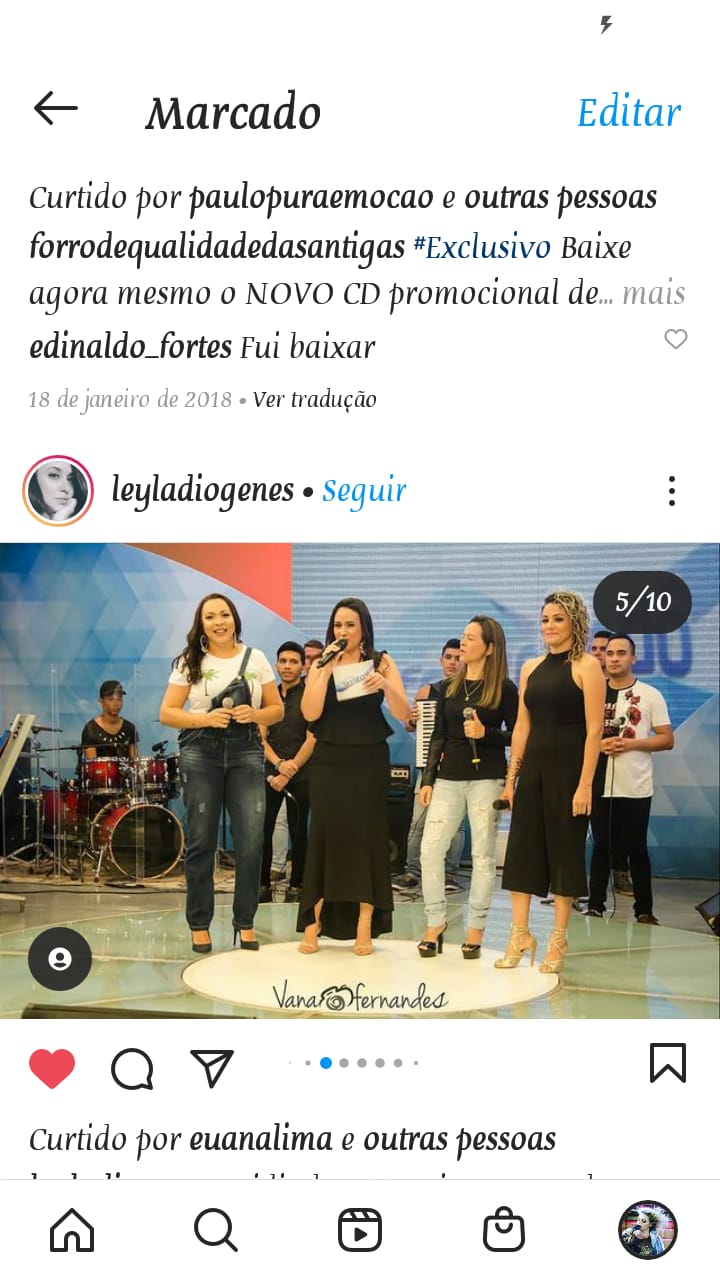Open leyladiogenes profile picture

click(57, 491)
